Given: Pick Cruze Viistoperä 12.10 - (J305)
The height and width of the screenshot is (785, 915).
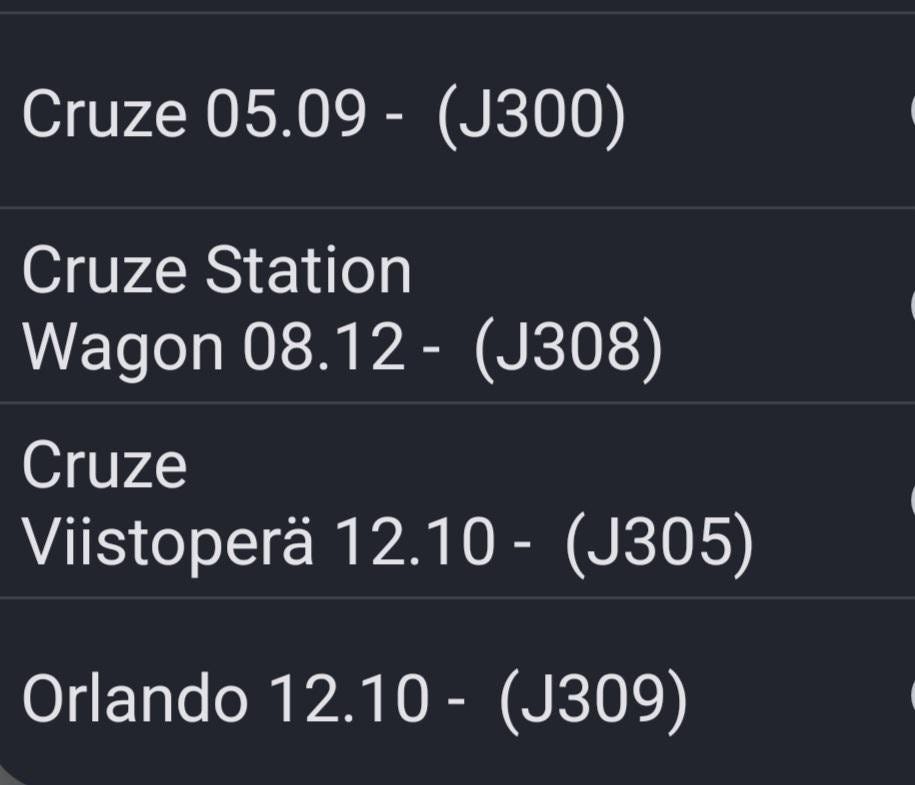Looking at the screenshot, I should [386, 503].
